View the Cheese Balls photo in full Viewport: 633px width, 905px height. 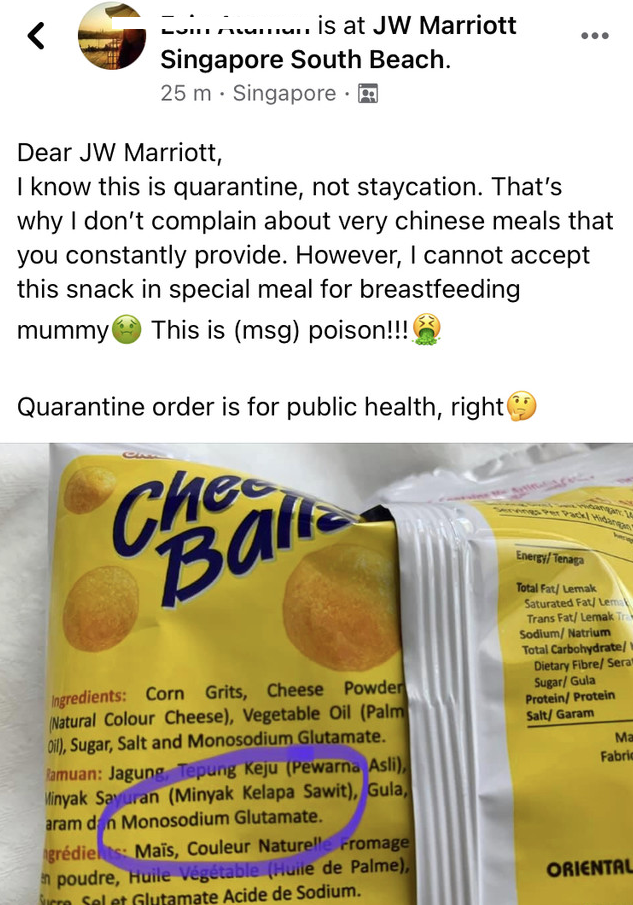[x=316, y=674]
